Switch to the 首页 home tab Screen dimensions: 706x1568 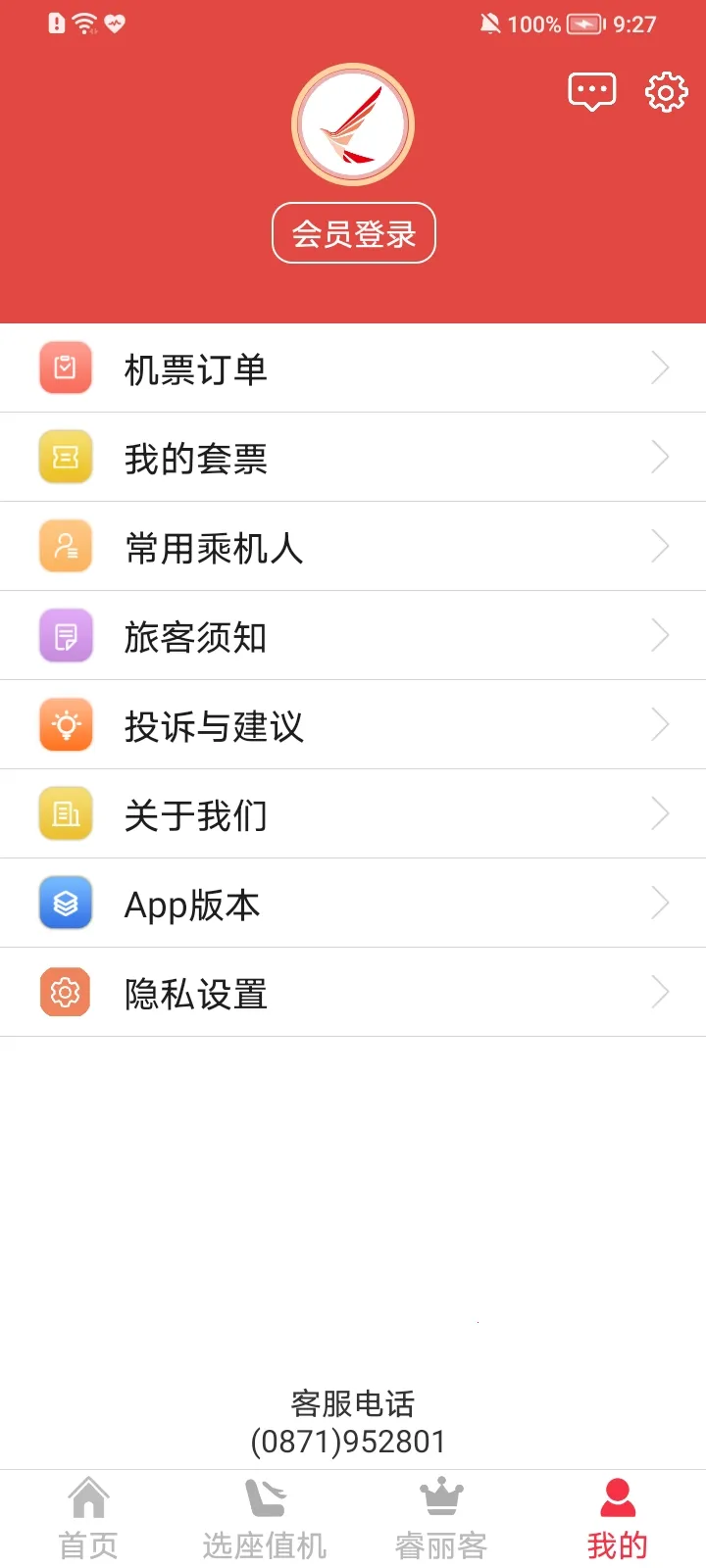tap(87, 1514)
